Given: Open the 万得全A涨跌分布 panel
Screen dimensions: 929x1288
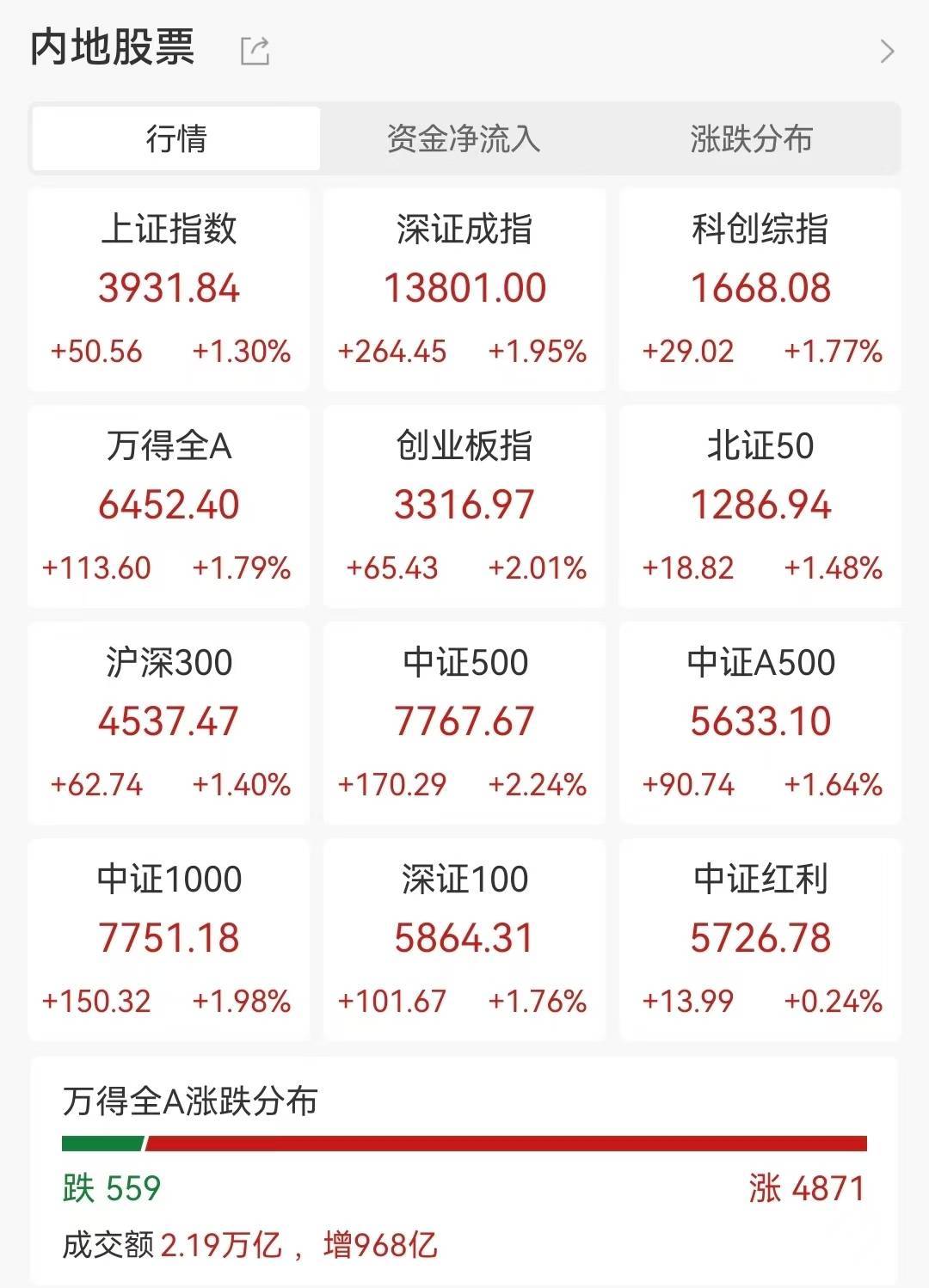Looking at the screenshot, I should (464, 1171).
